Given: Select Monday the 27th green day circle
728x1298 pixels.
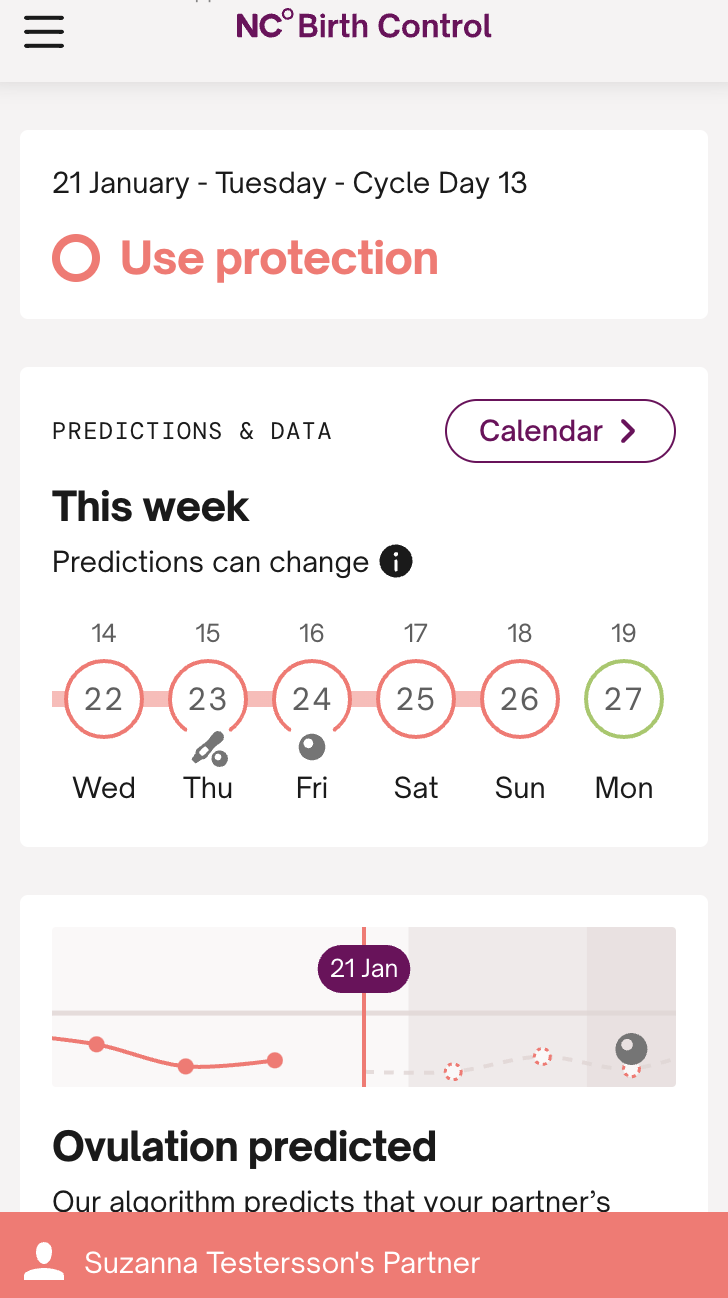Looking at the screenshot, I should pyautogui.click(x=624, y=699).
